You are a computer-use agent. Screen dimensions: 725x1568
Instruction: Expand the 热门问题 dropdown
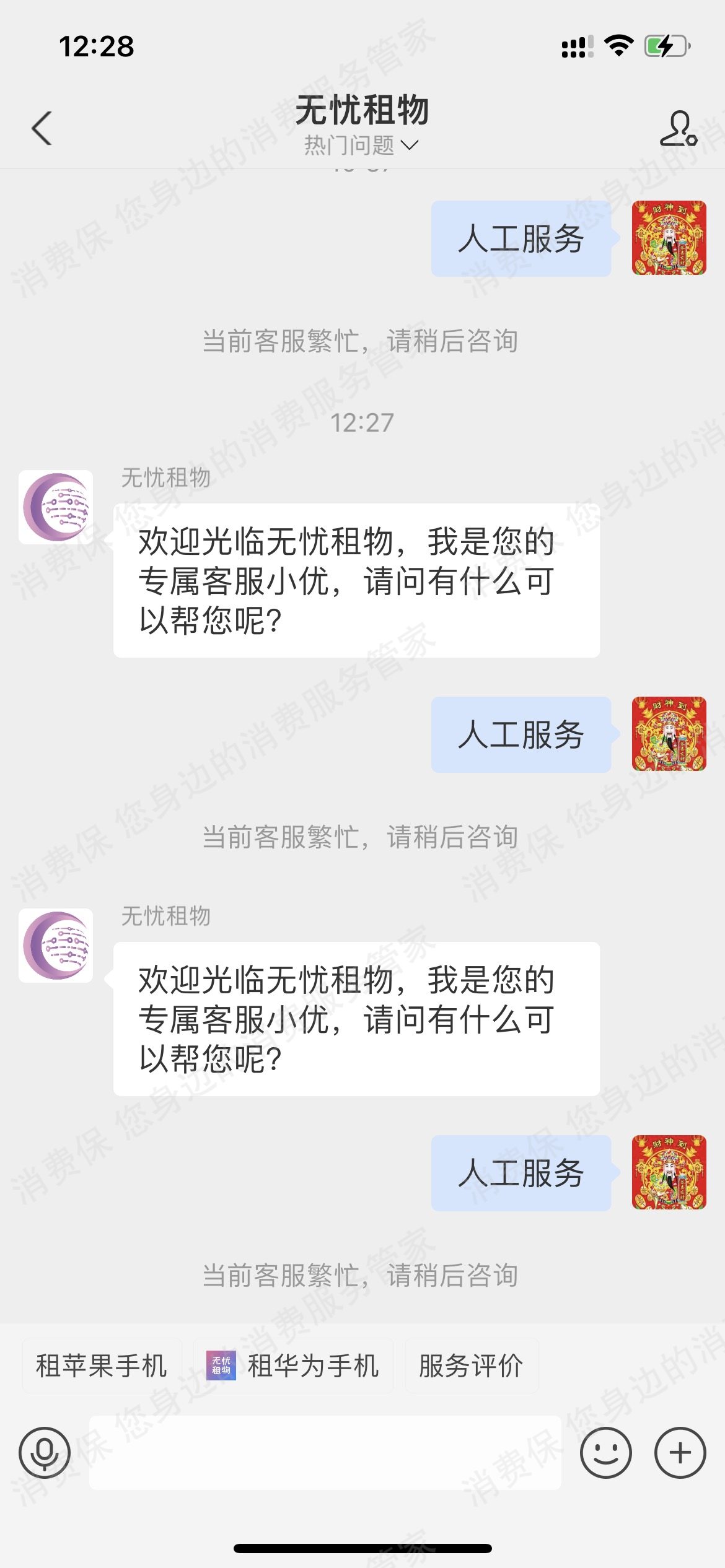[361, 146]
